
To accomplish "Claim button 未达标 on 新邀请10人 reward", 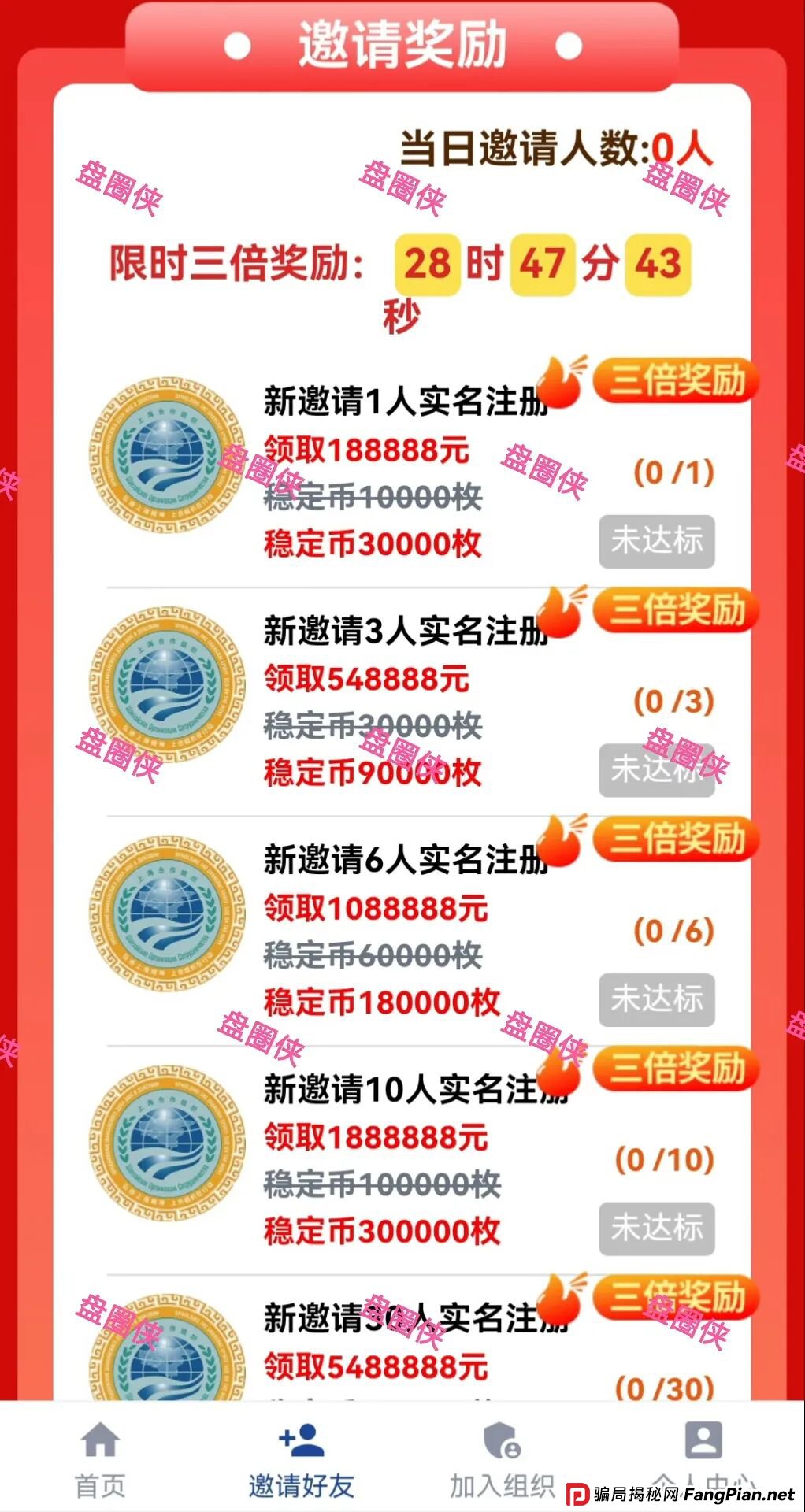I will click(x=656, y=1228).
